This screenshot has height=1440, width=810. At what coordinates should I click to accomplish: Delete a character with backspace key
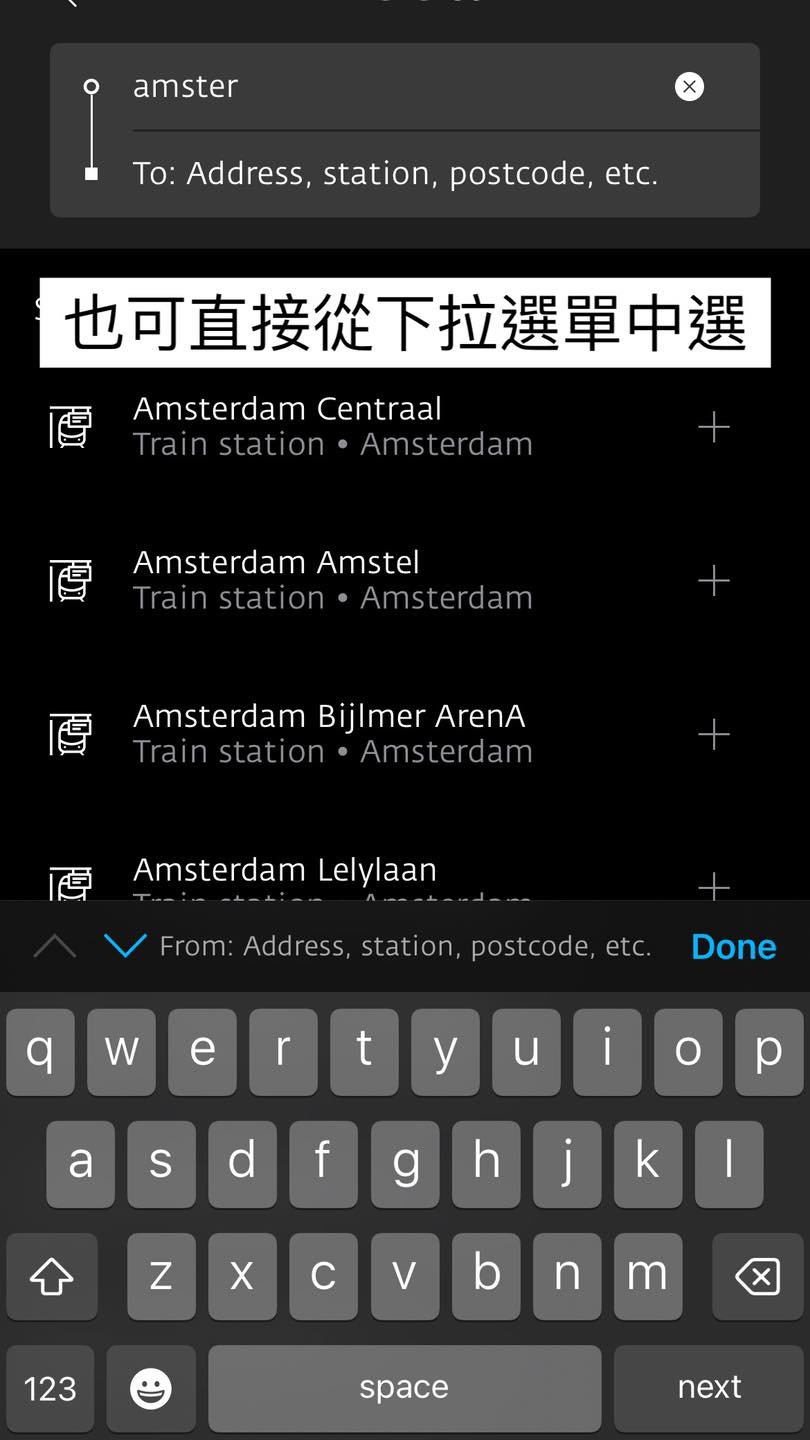[756, 1276]
